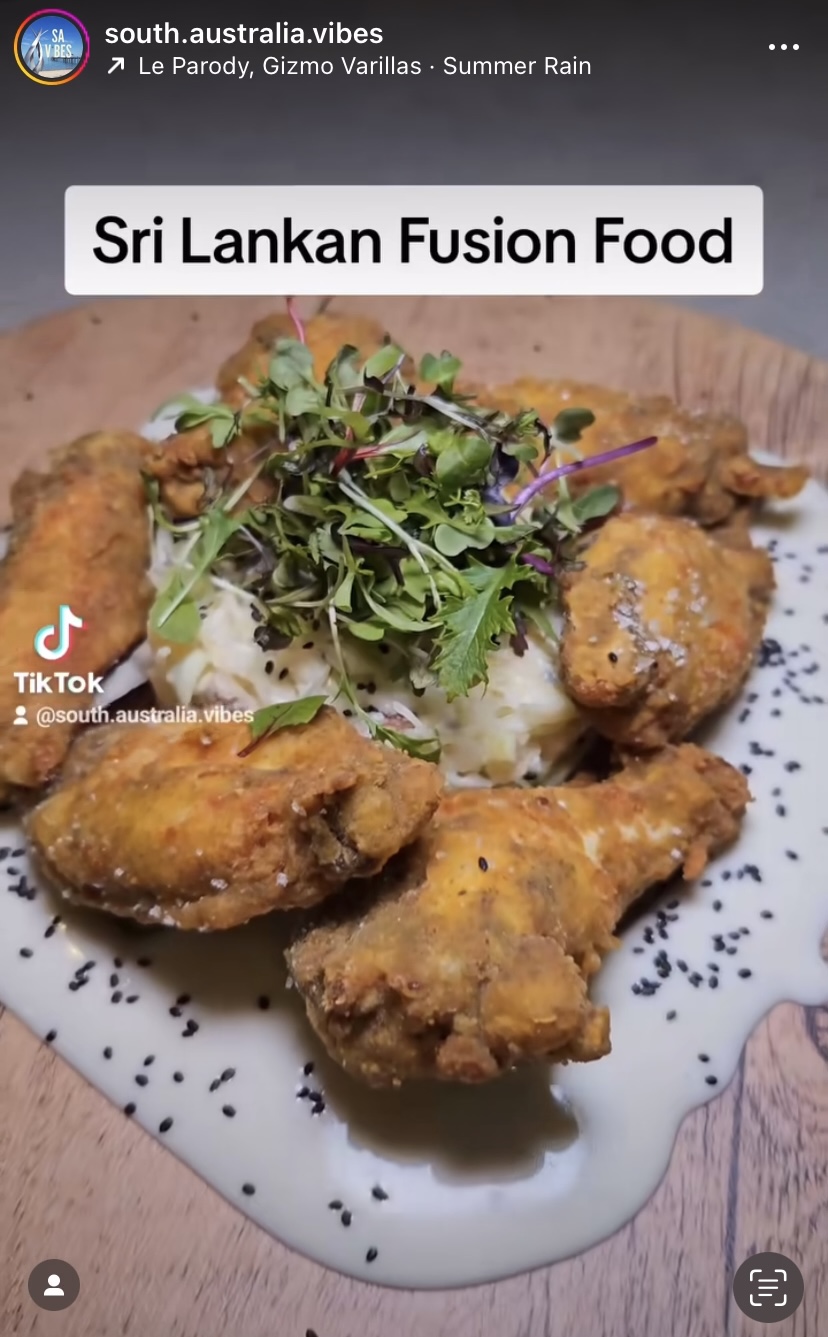Image resolution: width=828 pixels, height=1337 pixels.
Task: Open the scan text icon
Action: [x=768, y=1287]
